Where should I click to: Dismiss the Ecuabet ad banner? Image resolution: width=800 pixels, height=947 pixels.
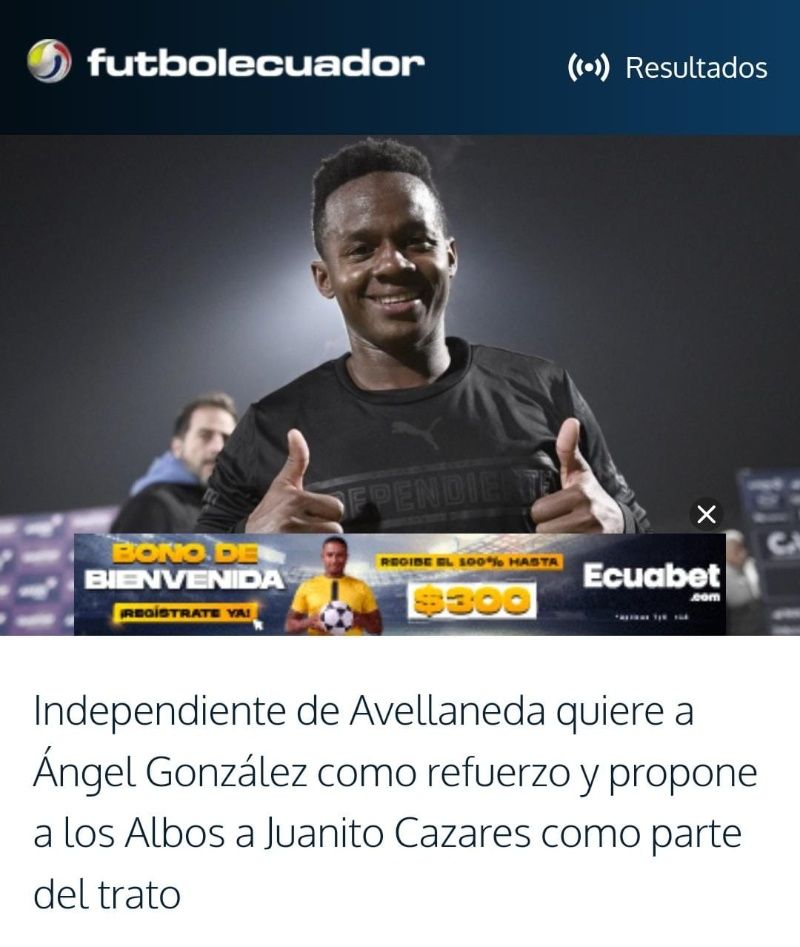[x=706, y=515]
